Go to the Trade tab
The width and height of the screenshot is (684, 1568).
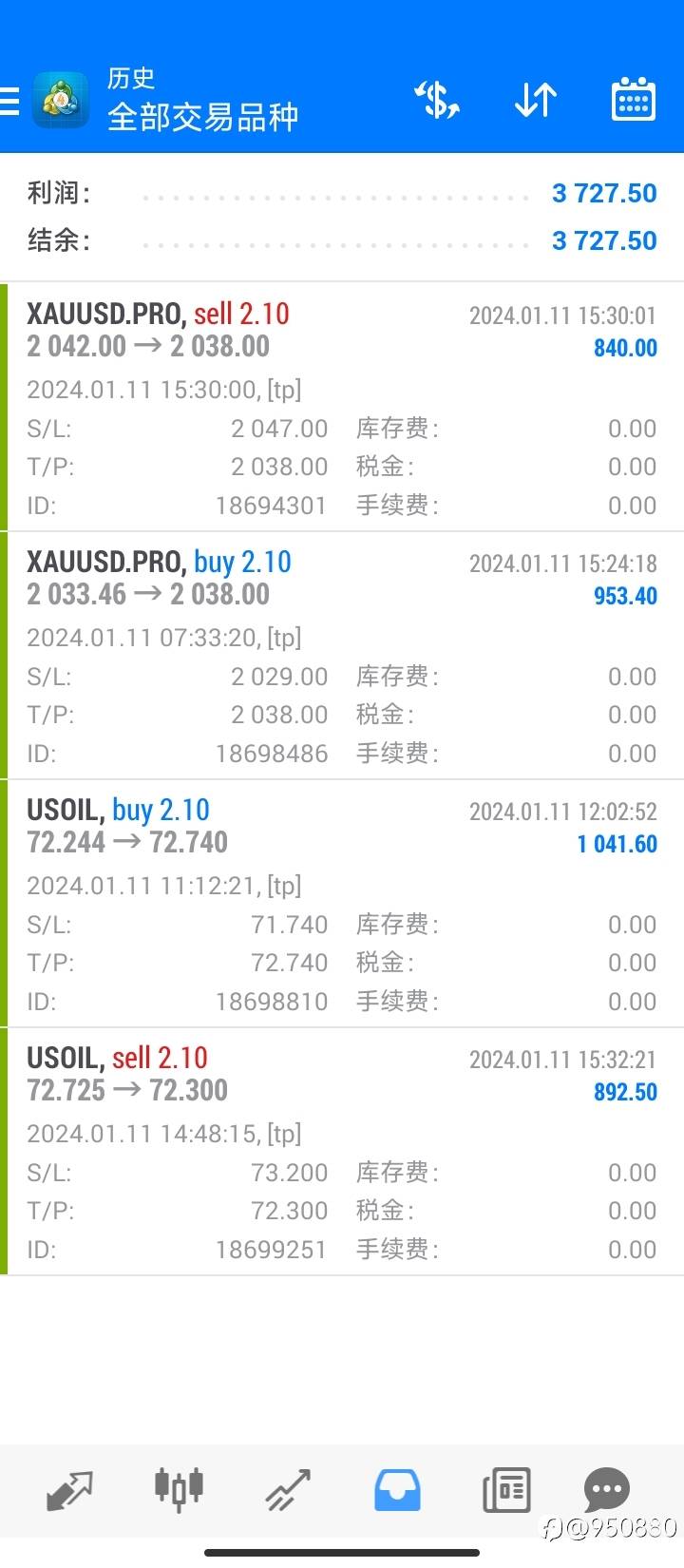(x=288, y=1490)
